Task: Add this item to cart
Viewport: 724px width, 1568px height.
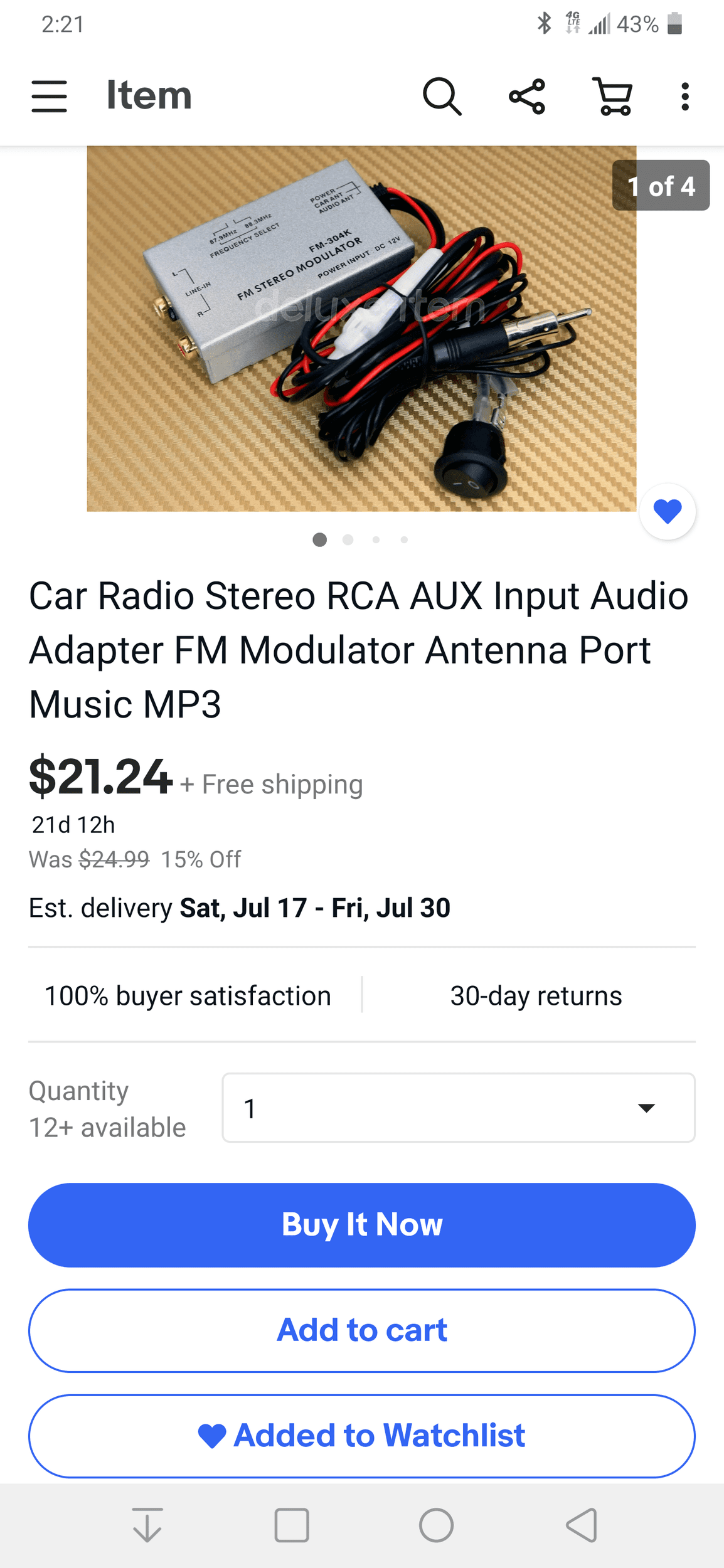Action: point(362,1330)
